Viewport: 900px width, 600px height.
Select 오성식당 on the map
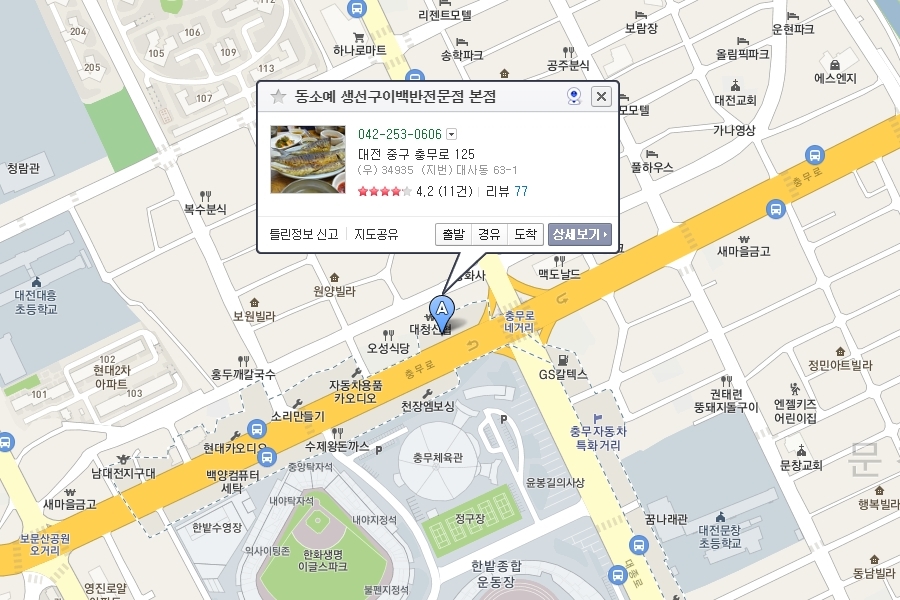coord(389,342)
